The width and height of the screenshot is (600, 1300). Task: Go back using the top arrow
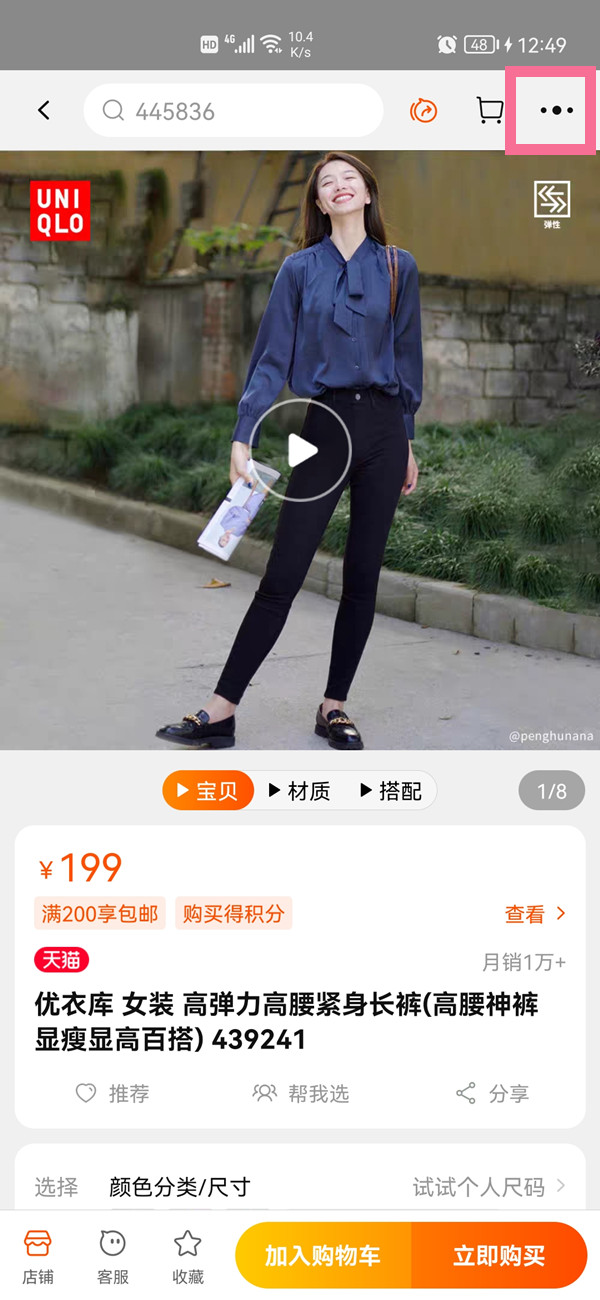tap(43, 110)
